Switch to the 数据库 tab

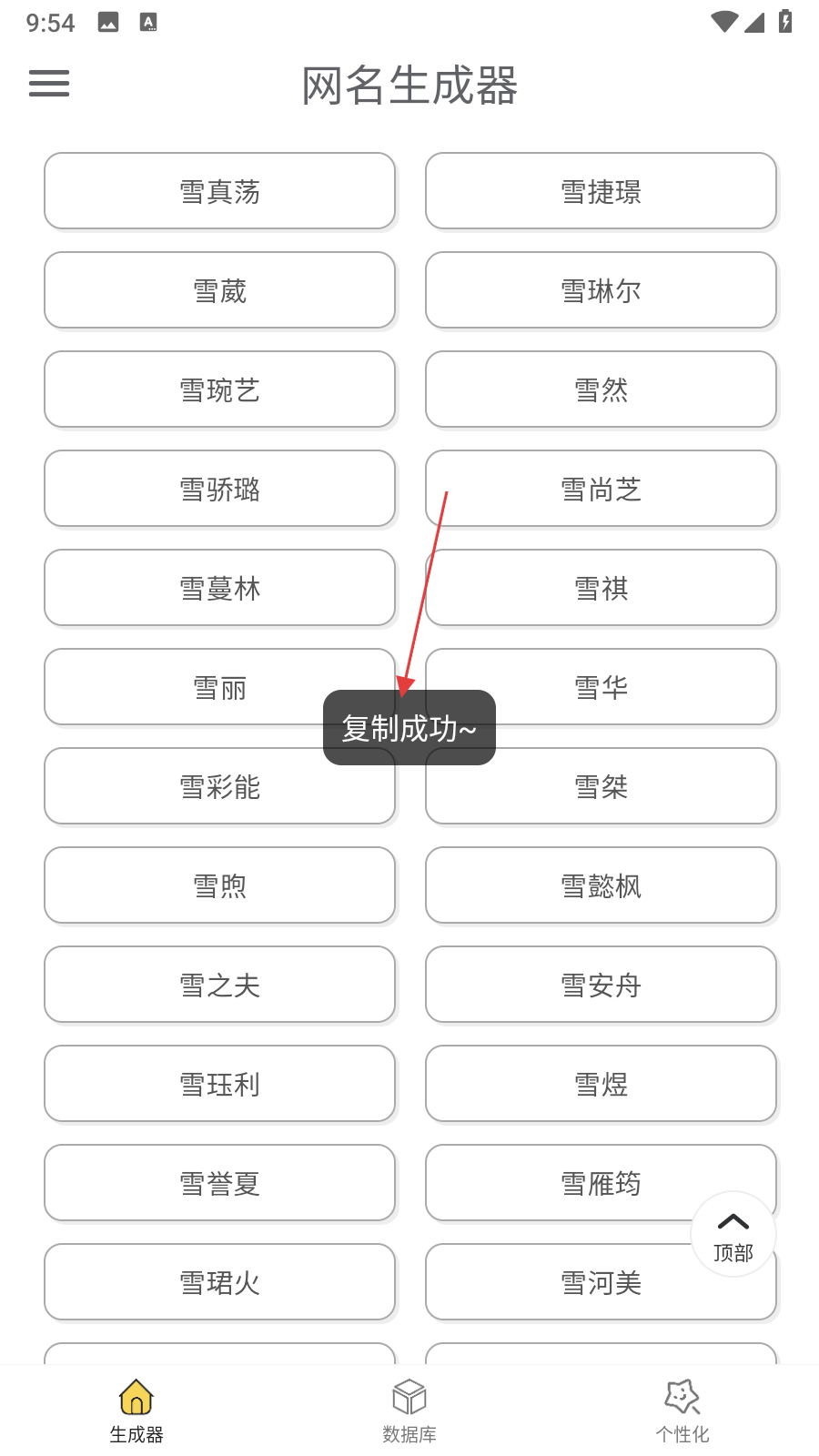(x=409, y=1410)
